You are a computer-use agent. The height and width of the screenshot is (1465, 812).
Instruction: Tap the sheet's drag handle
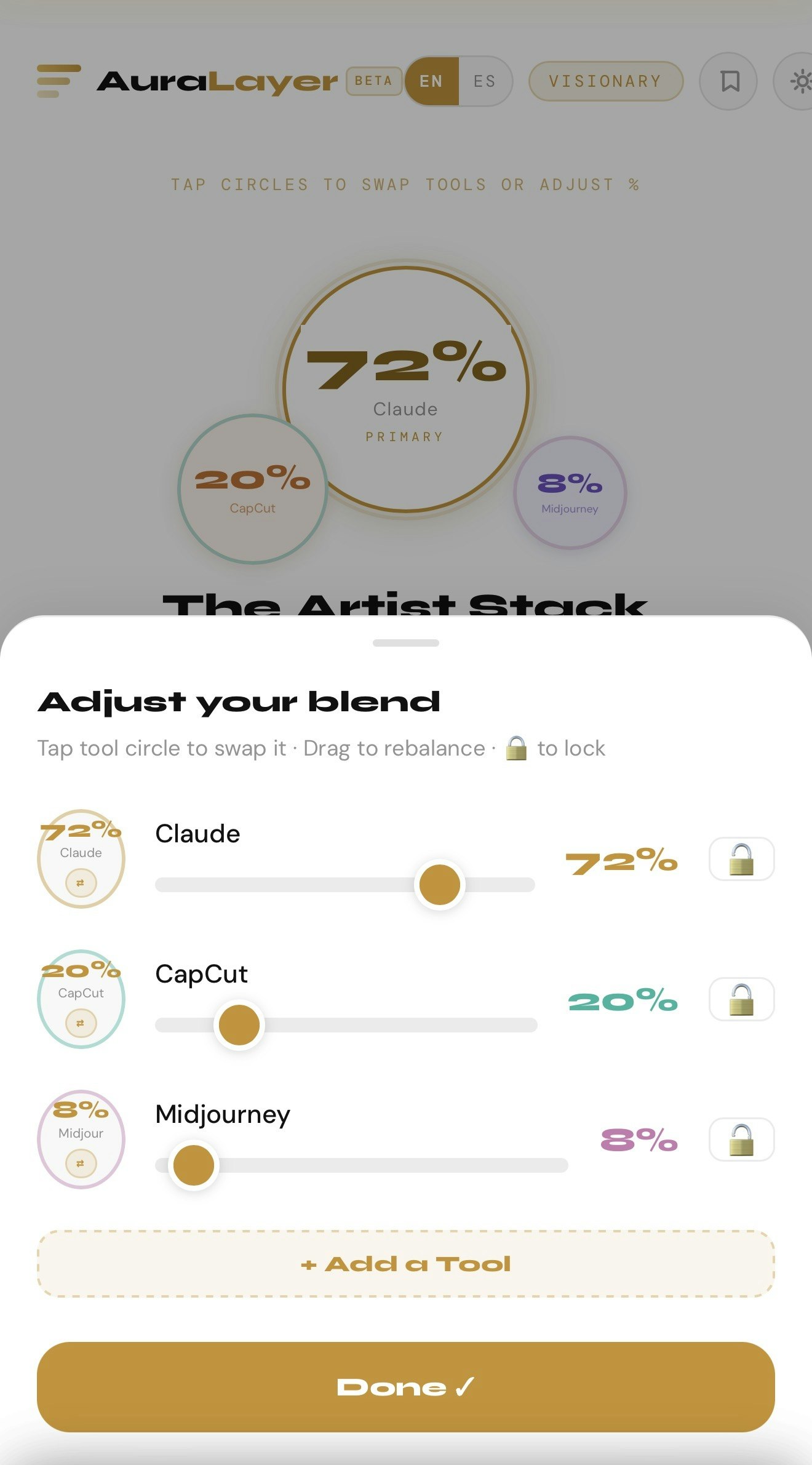pyautogui.click(x=406, y=643)
